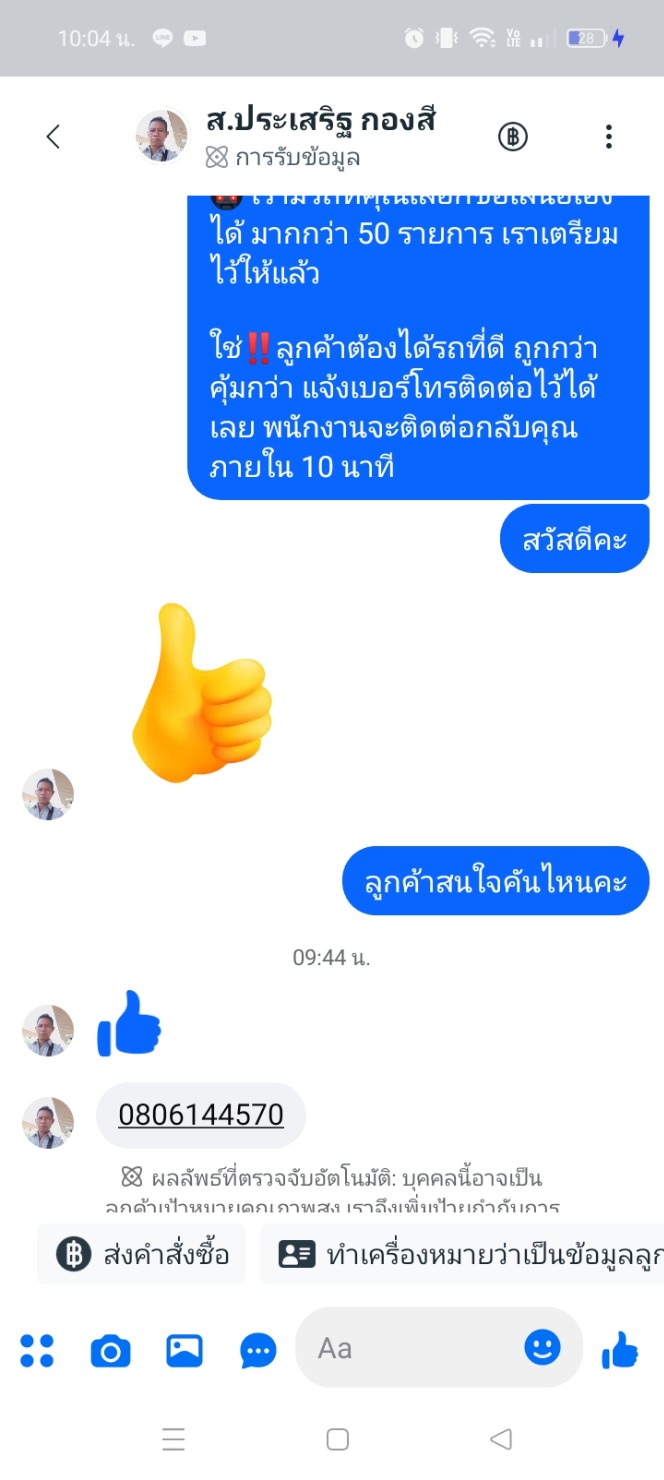The width and height of the screenshot is (664, 1480).
Task: Tap the system home button
Action: click(338, 1439)
